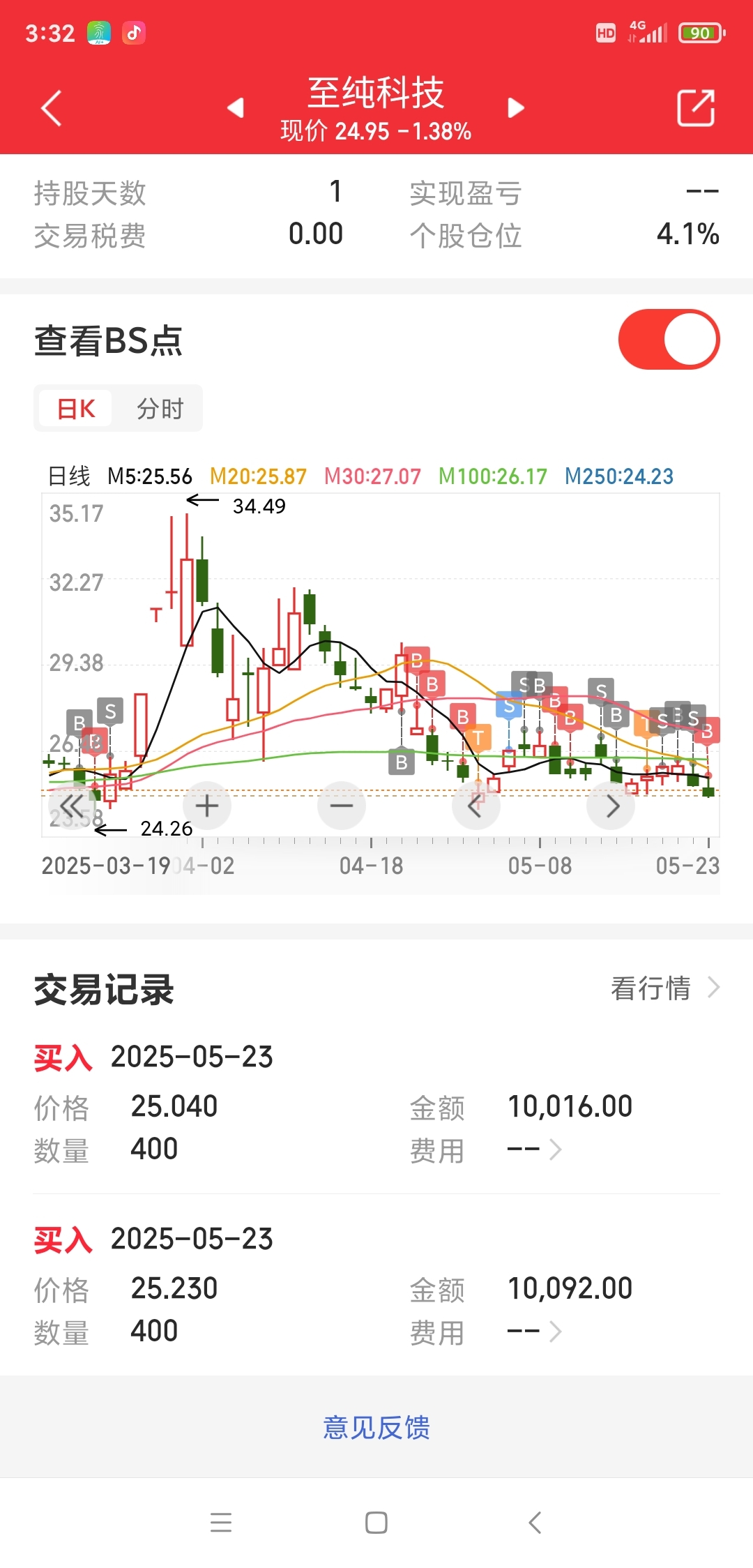Zoom in the chart with plus
The width and height of the screenshot is (753, 1568).
(x=206, y=806)
